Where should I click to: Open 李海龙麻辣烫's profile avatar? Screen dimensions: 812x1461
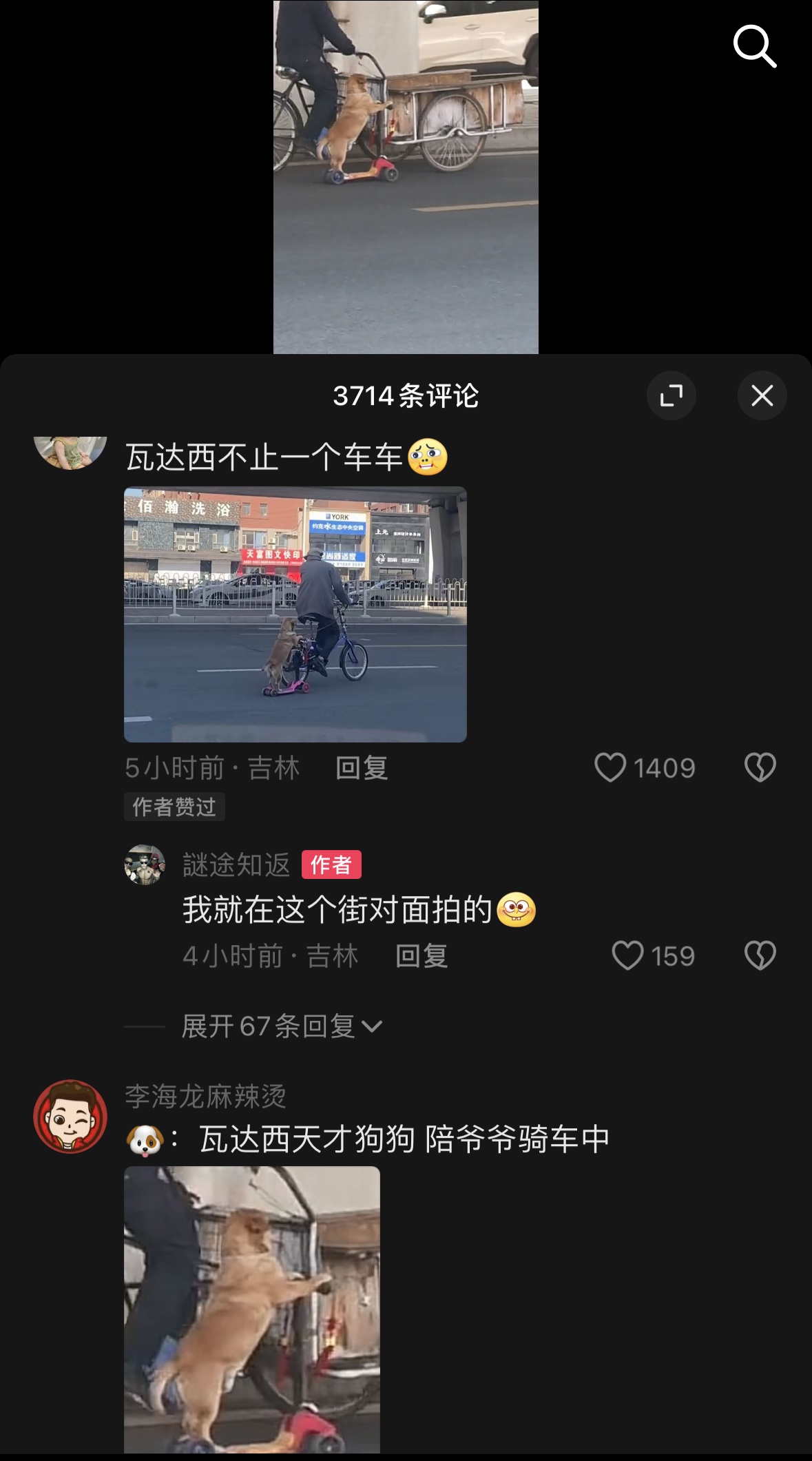70,1116
